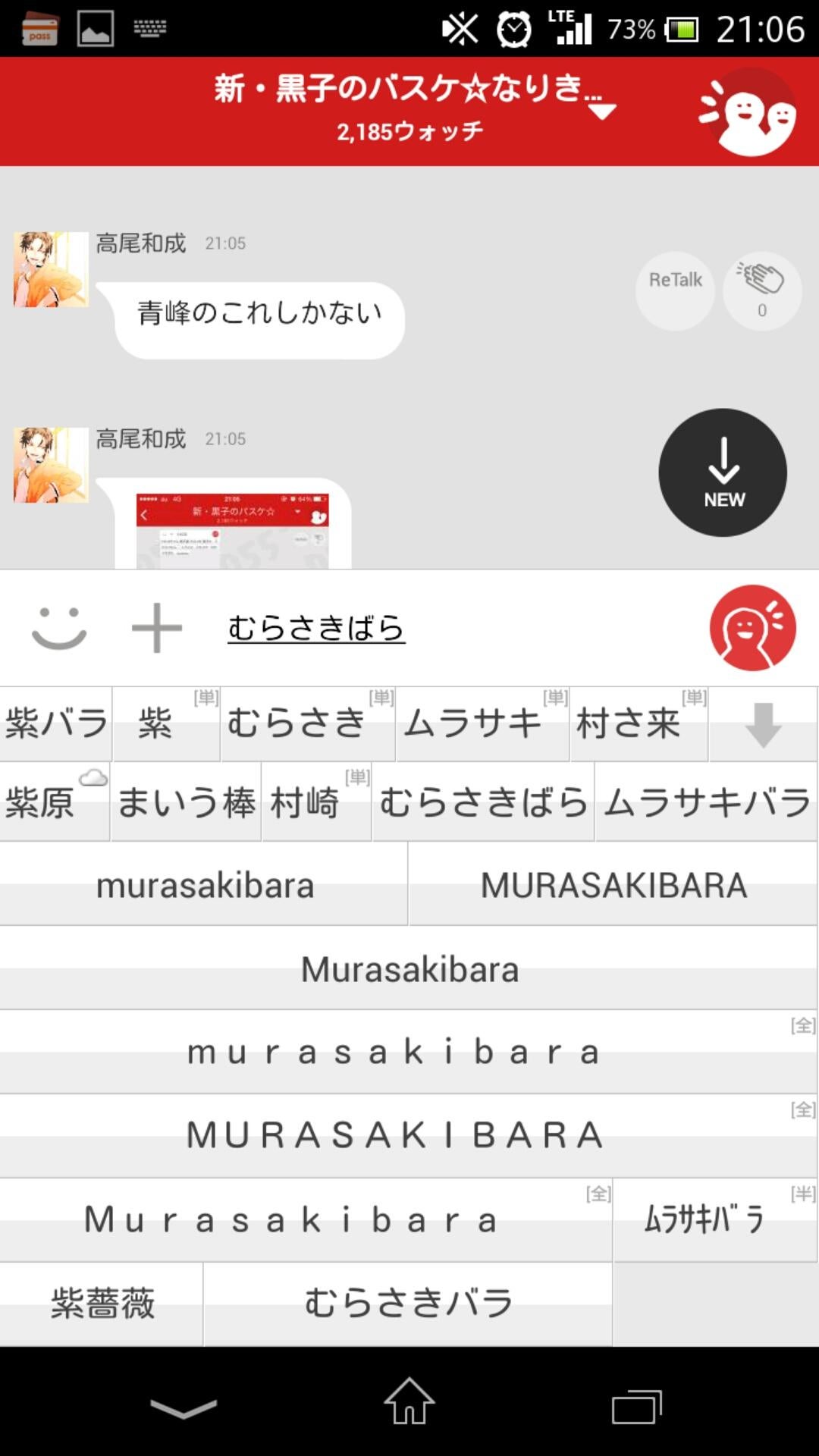Collapse the candidate list with the arrow
The image size is (819, 1456).
(763, 724)
